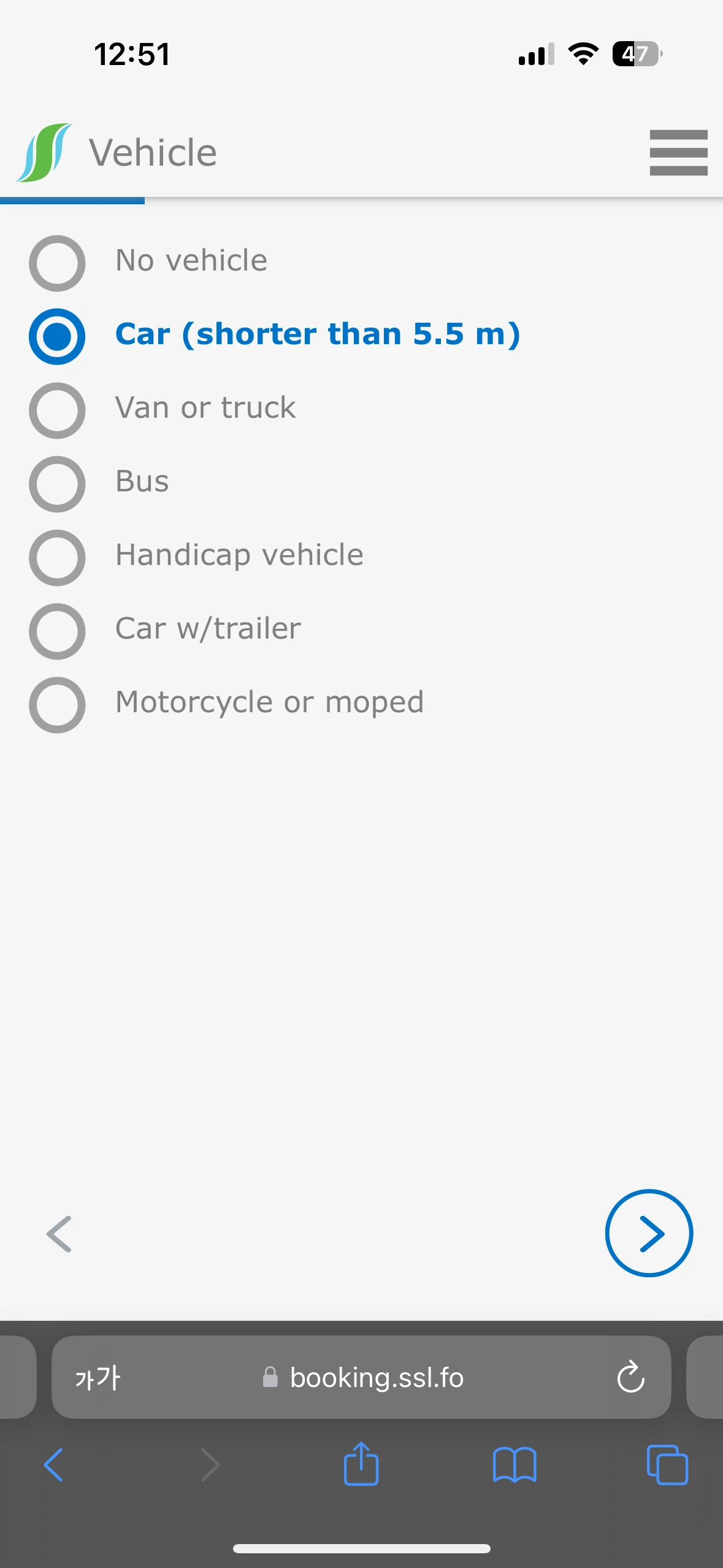This screenshot has height=1568, width=723.
Task: Go to the next booking step
Action: [649, 1233]
